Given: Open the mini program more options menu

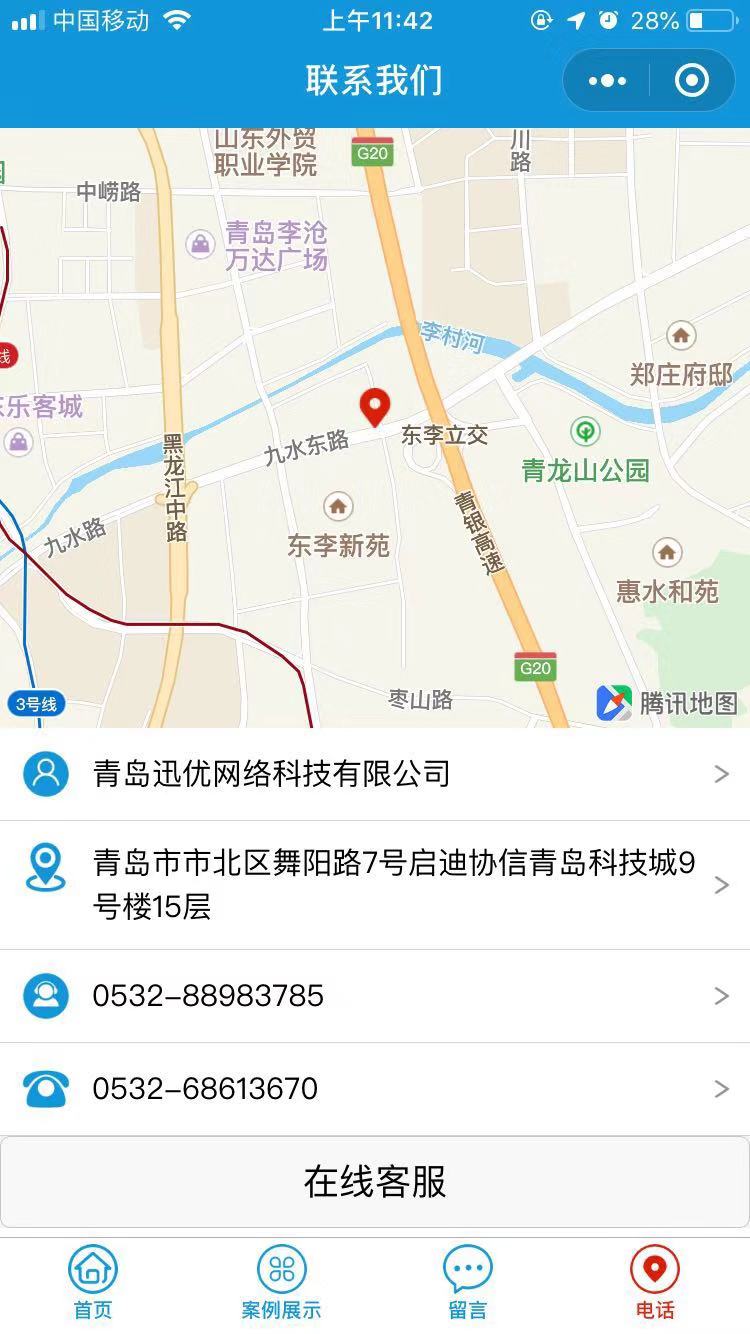Looking at the screenshot, I should click(x=608, y=81).
